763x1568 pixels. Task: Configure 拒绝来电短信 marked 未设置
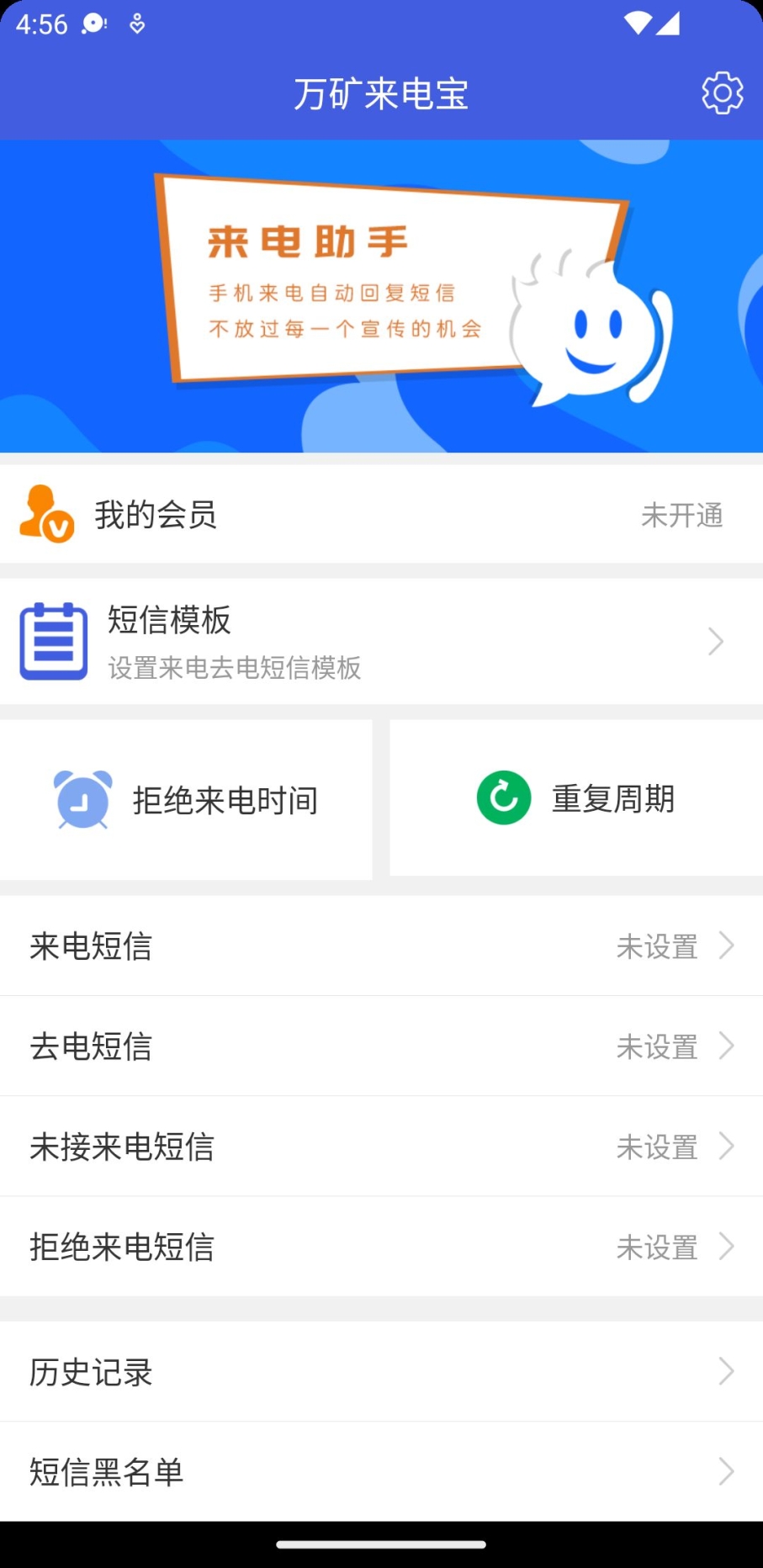pos(381,1247)
